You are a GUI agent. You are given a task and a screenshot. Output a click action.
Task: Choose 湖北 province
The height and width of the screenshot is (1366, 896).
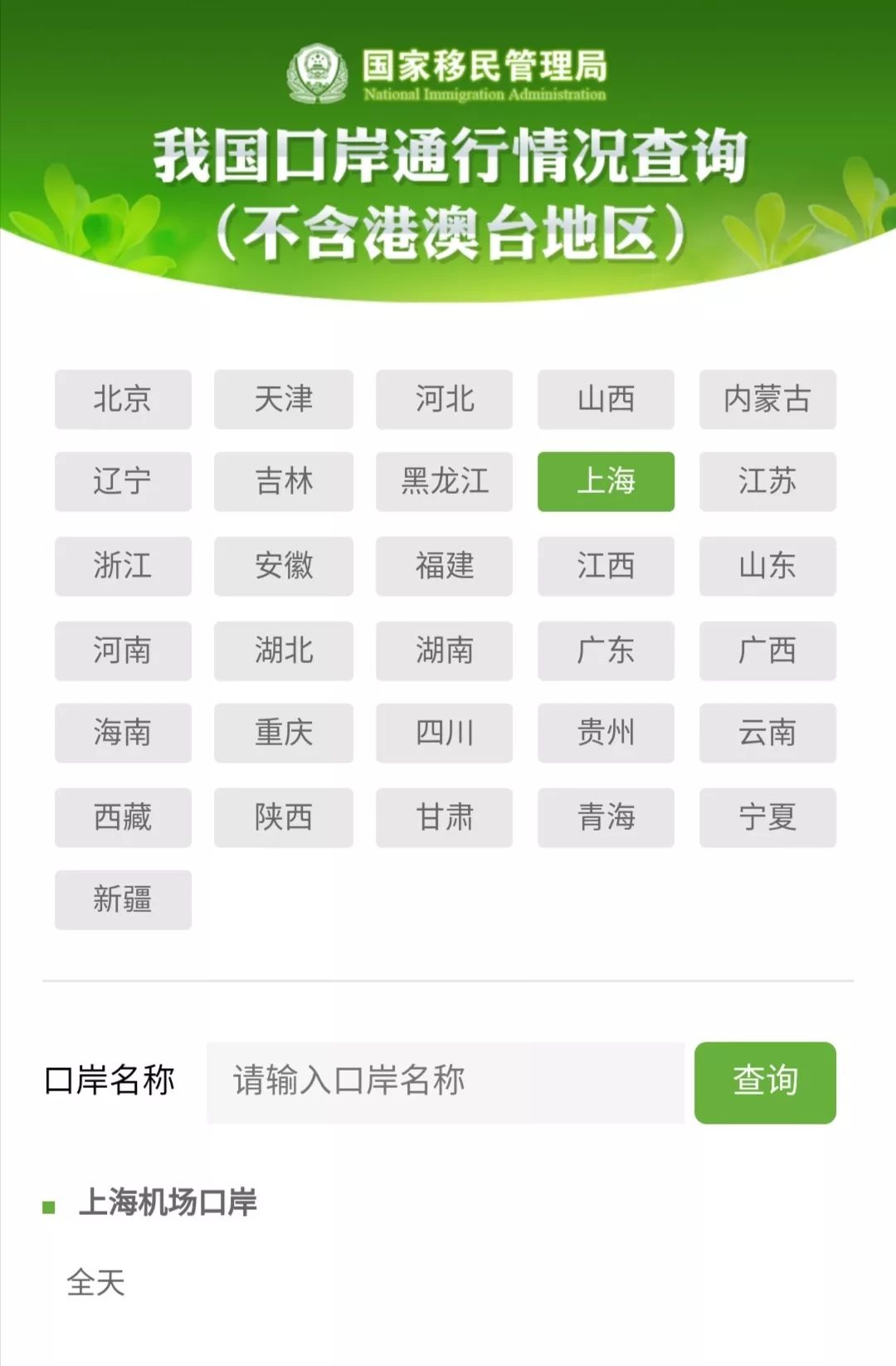[x=284, y=651]
